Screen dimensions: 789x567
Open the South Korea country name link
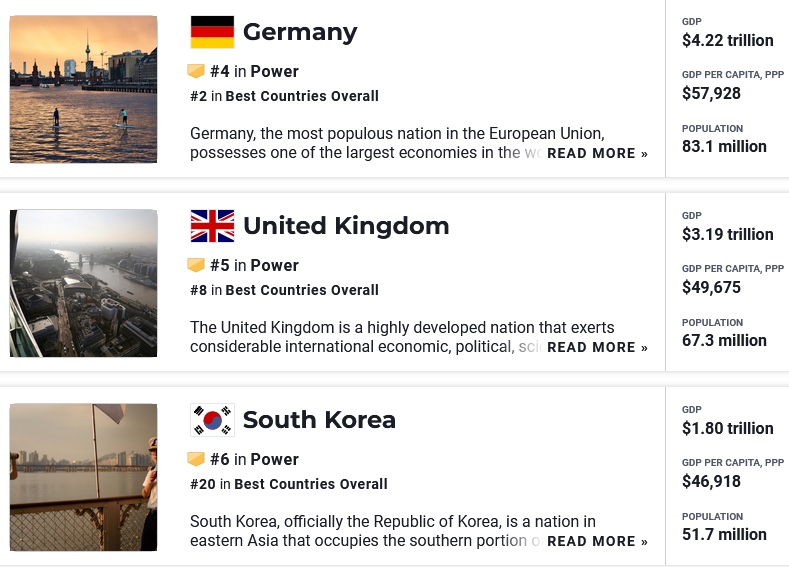click(319, 420)
